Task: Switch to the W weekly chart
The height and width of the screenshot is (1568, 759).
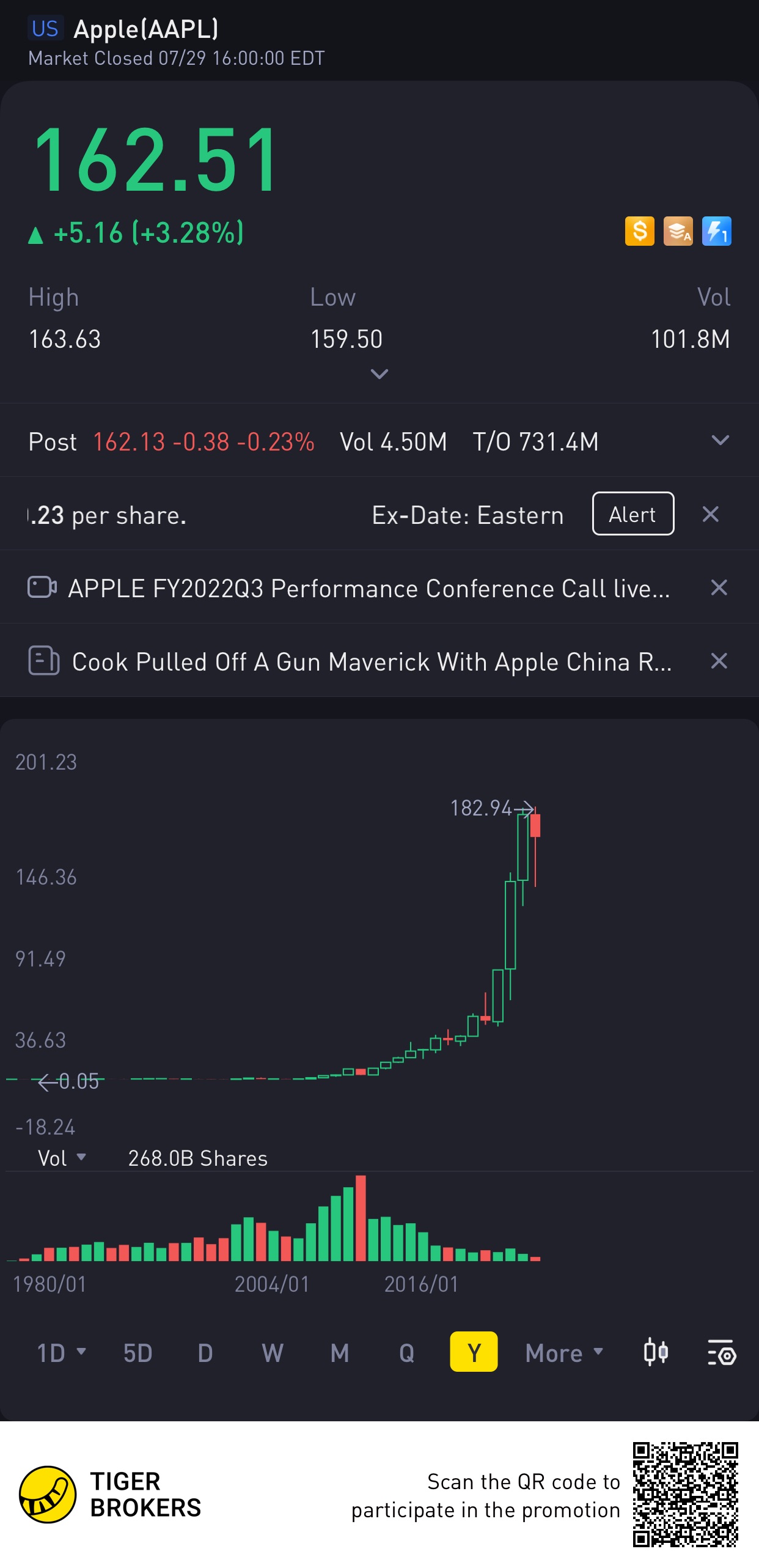Action: [273, 1352]
